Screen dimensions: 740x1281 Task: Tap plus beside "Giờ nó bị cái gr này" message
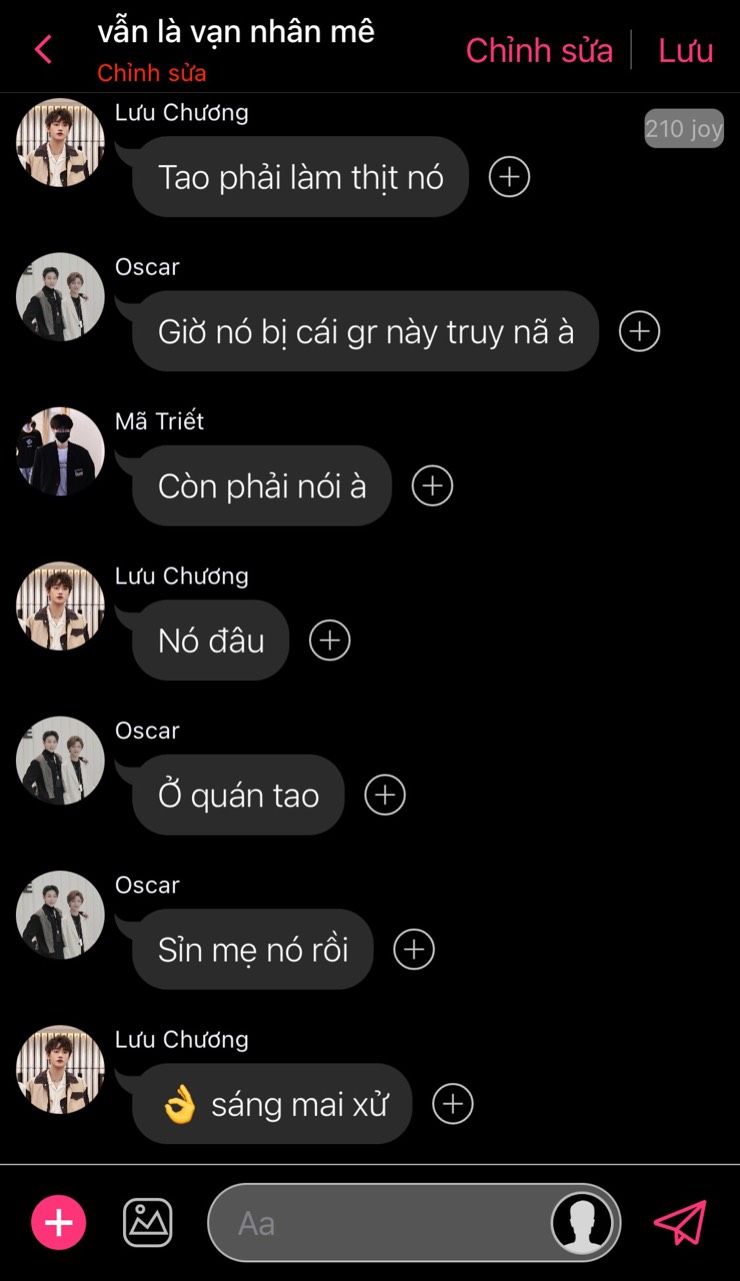(x=640, y=331)
